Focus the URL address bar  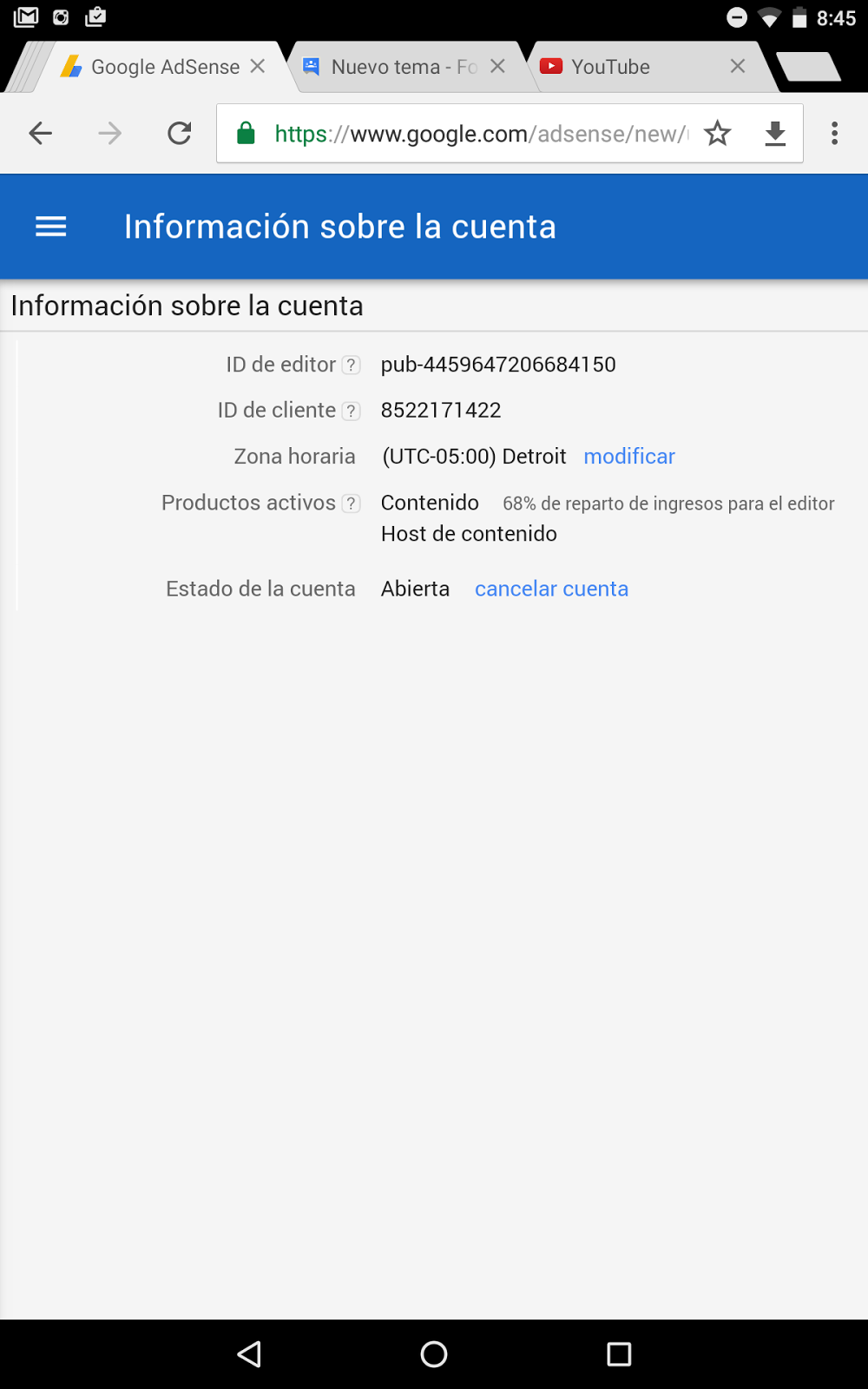477,134
